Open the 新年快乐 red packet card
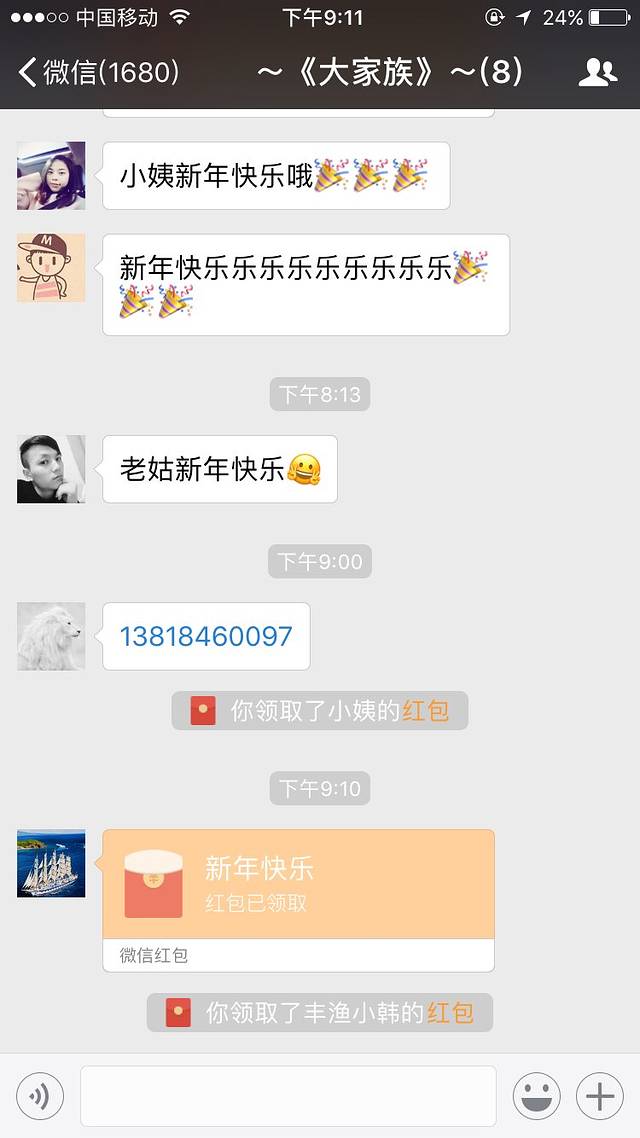Image resolution: width=640 pixels, height=1138 pixels. [298, 885]
